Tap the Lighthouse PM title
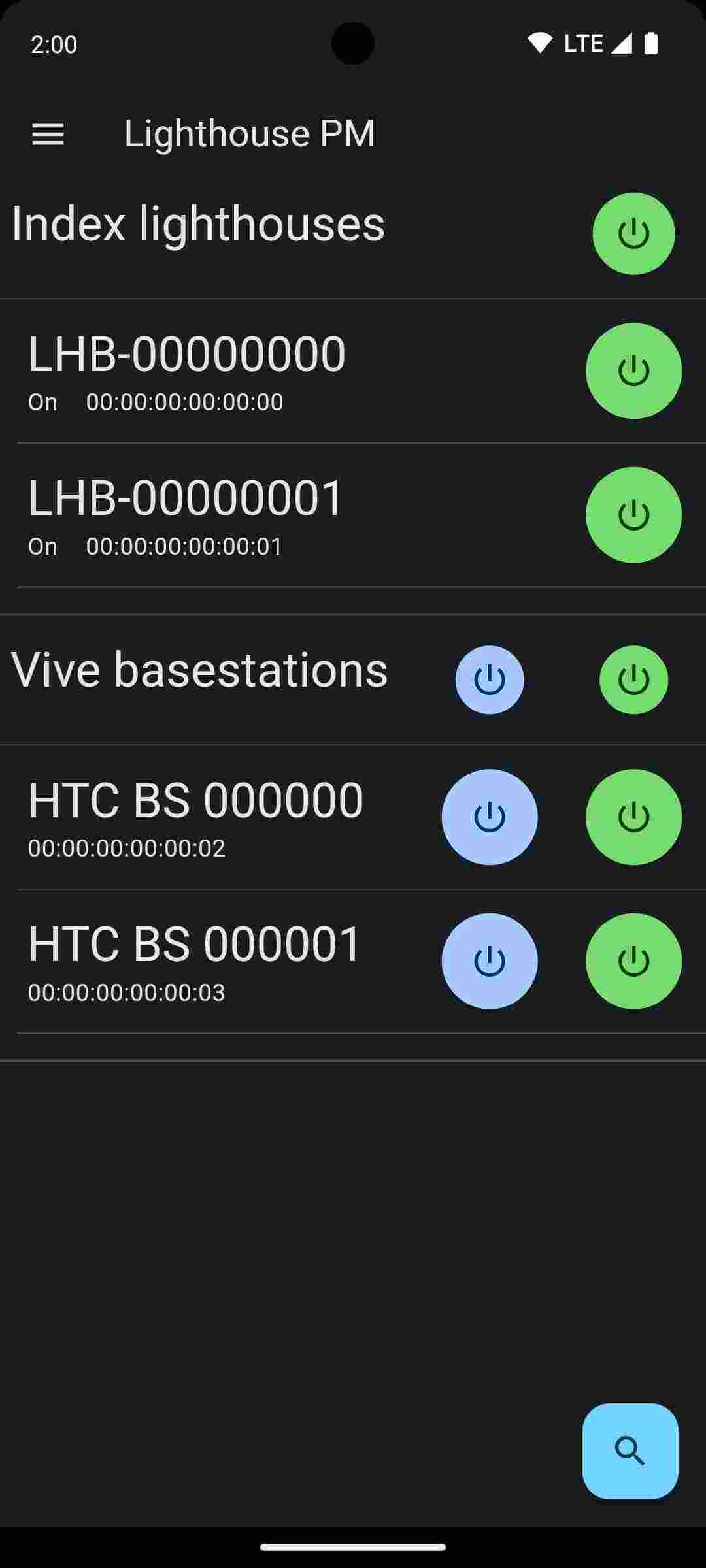706x1568 pixels. 250,133
